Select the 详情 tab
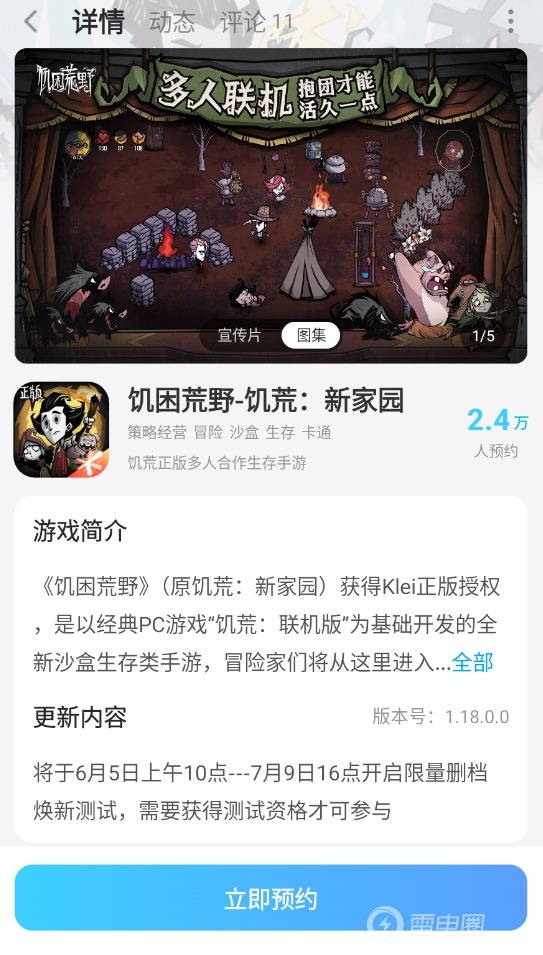 [99, 23]
